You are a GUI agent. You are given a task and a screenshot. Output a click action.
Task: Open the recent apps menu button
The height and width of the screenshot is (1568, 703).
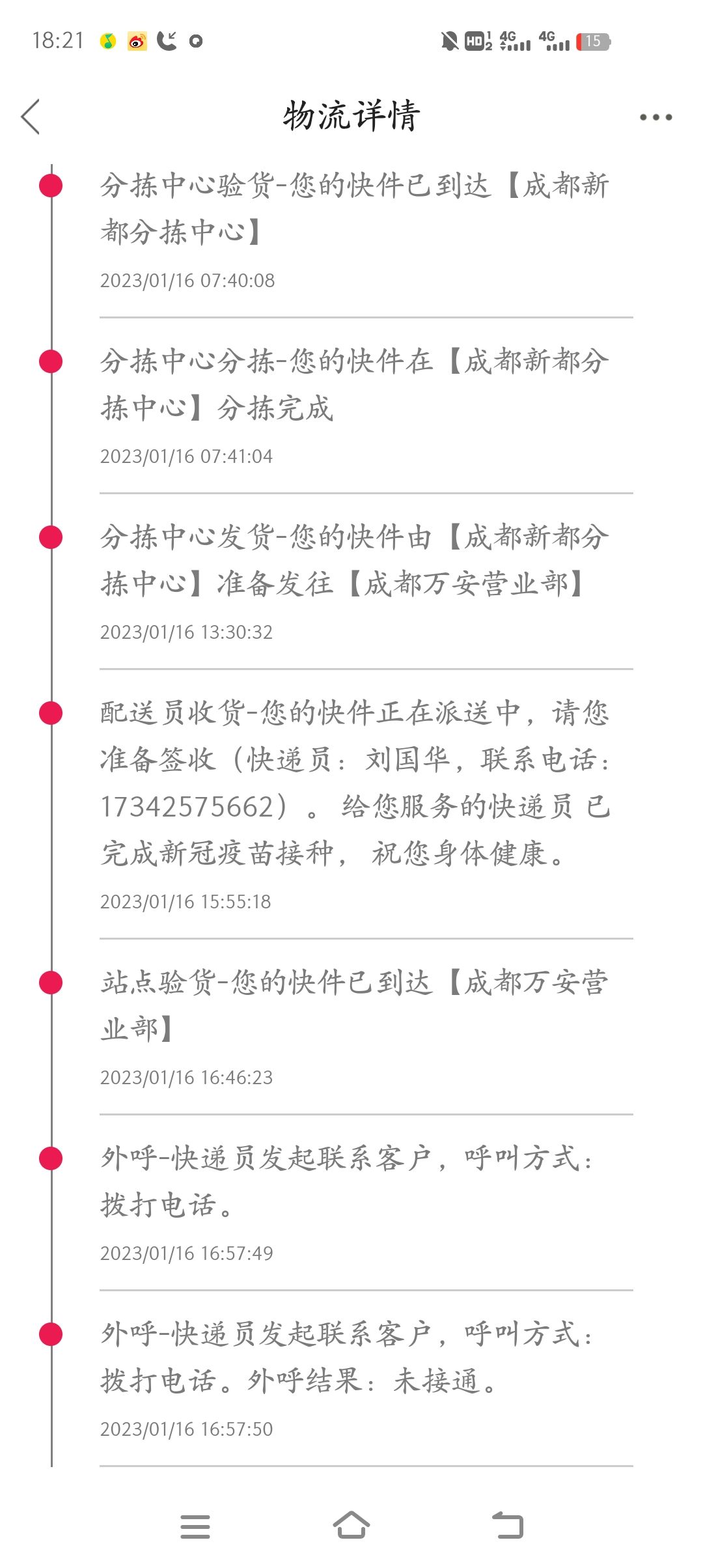click(195, 1526)
